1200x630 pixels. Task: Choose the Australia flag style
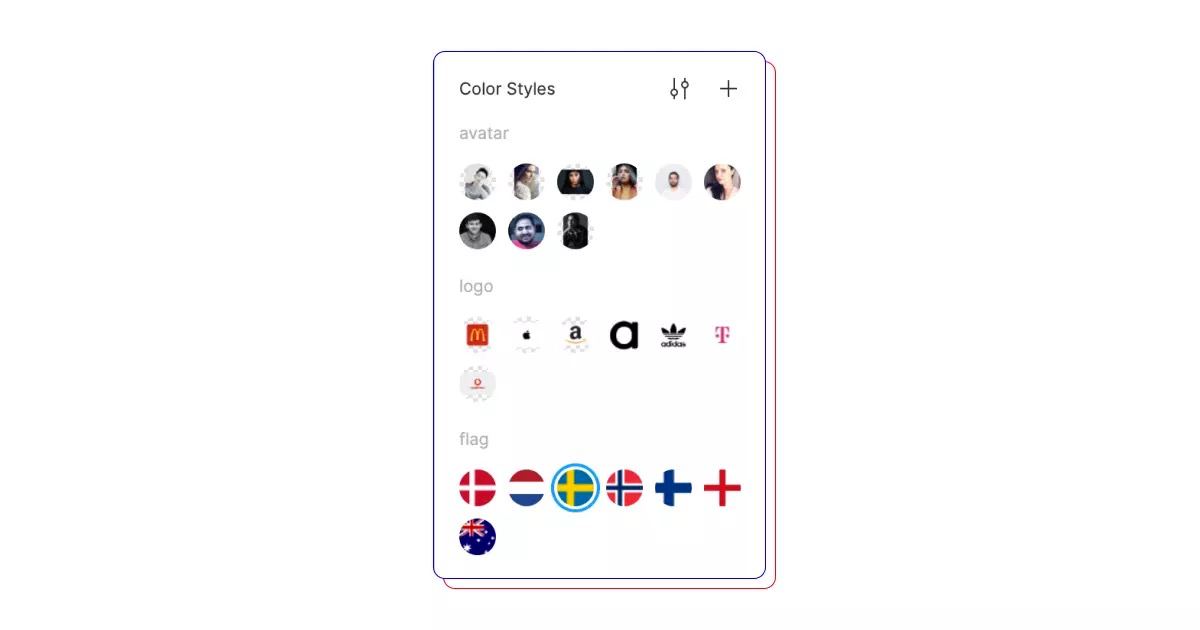point(477,537)
